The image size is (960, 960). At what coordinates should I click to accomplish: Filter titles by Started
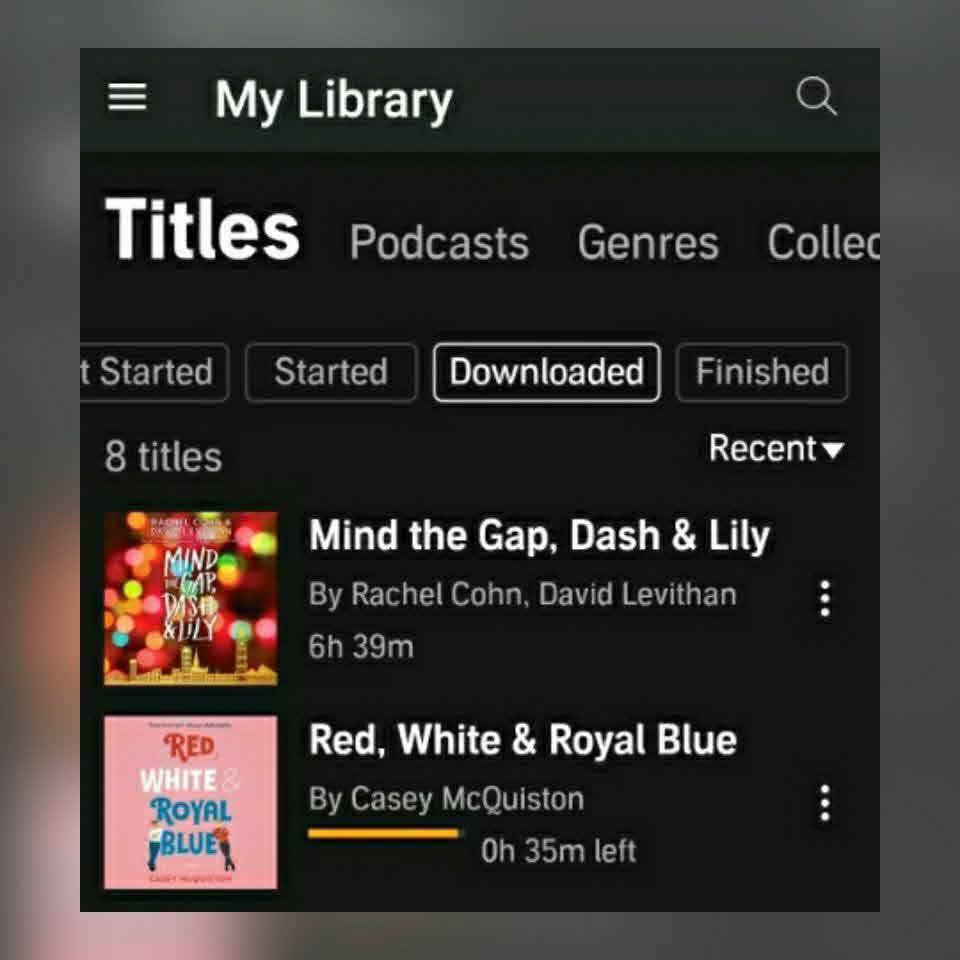[x=330, y=372]
